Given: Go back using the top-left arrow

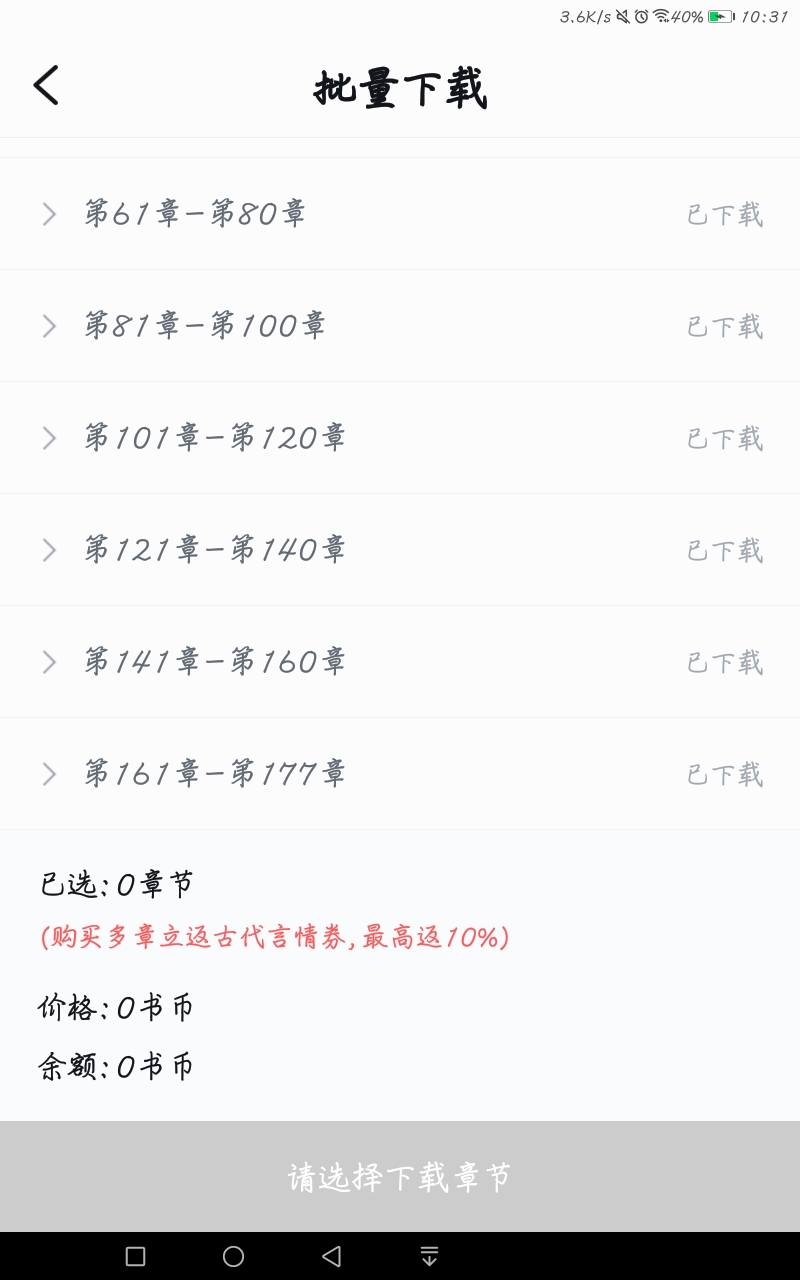Looking at the screenshot, I should (x=46, y=86).
